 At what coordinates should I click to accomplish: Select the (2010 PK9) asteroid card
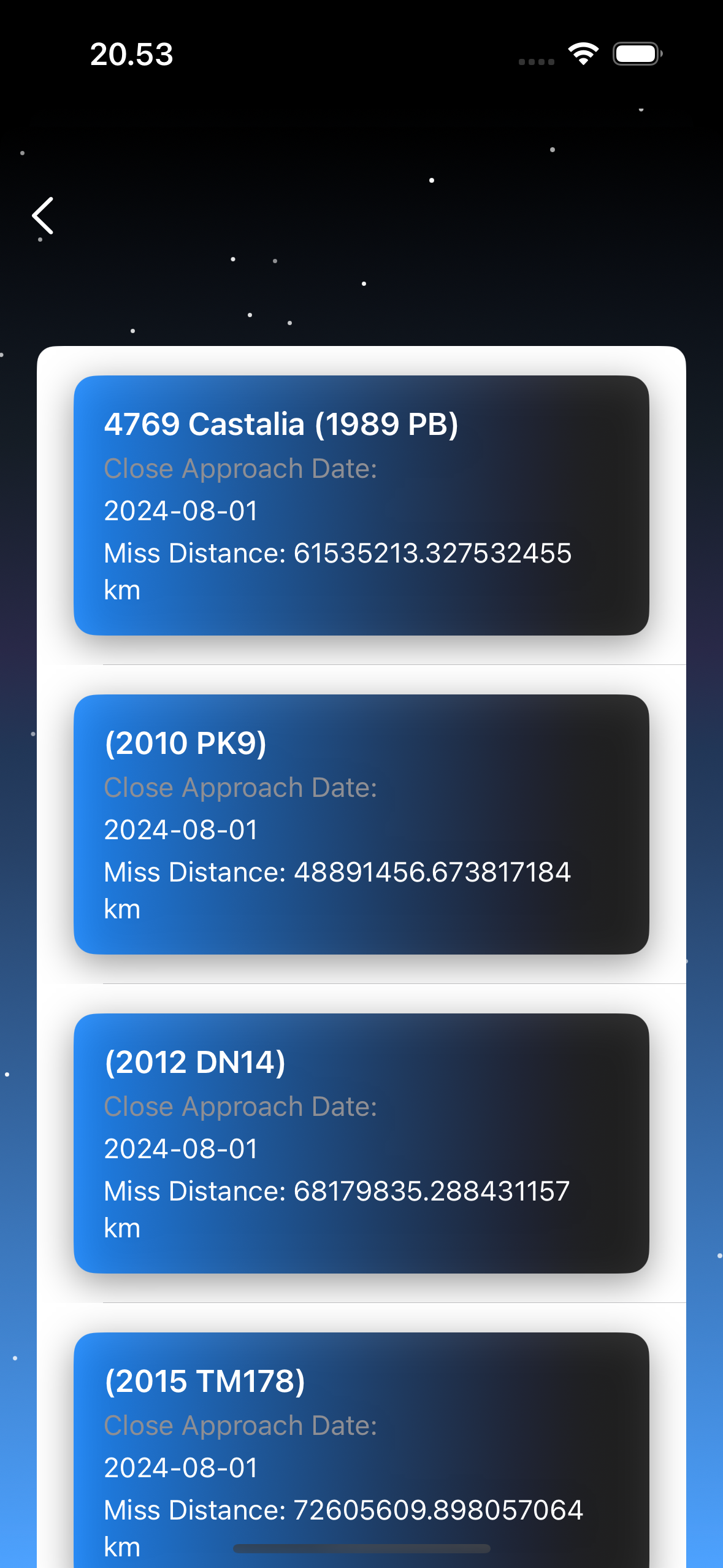(x=361, y=824)
